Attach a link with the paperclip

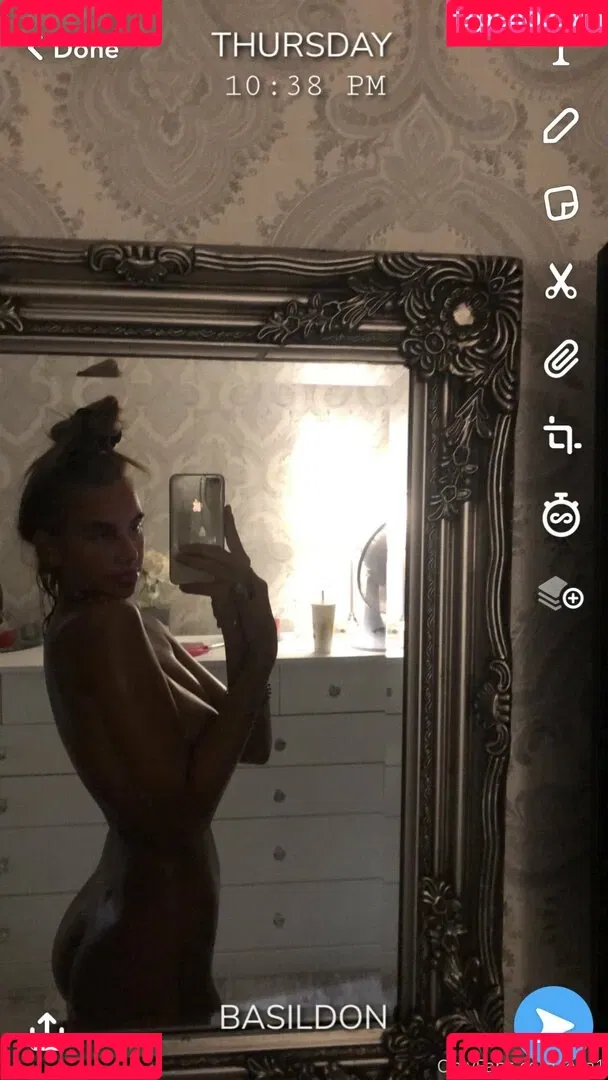point(561,358)
